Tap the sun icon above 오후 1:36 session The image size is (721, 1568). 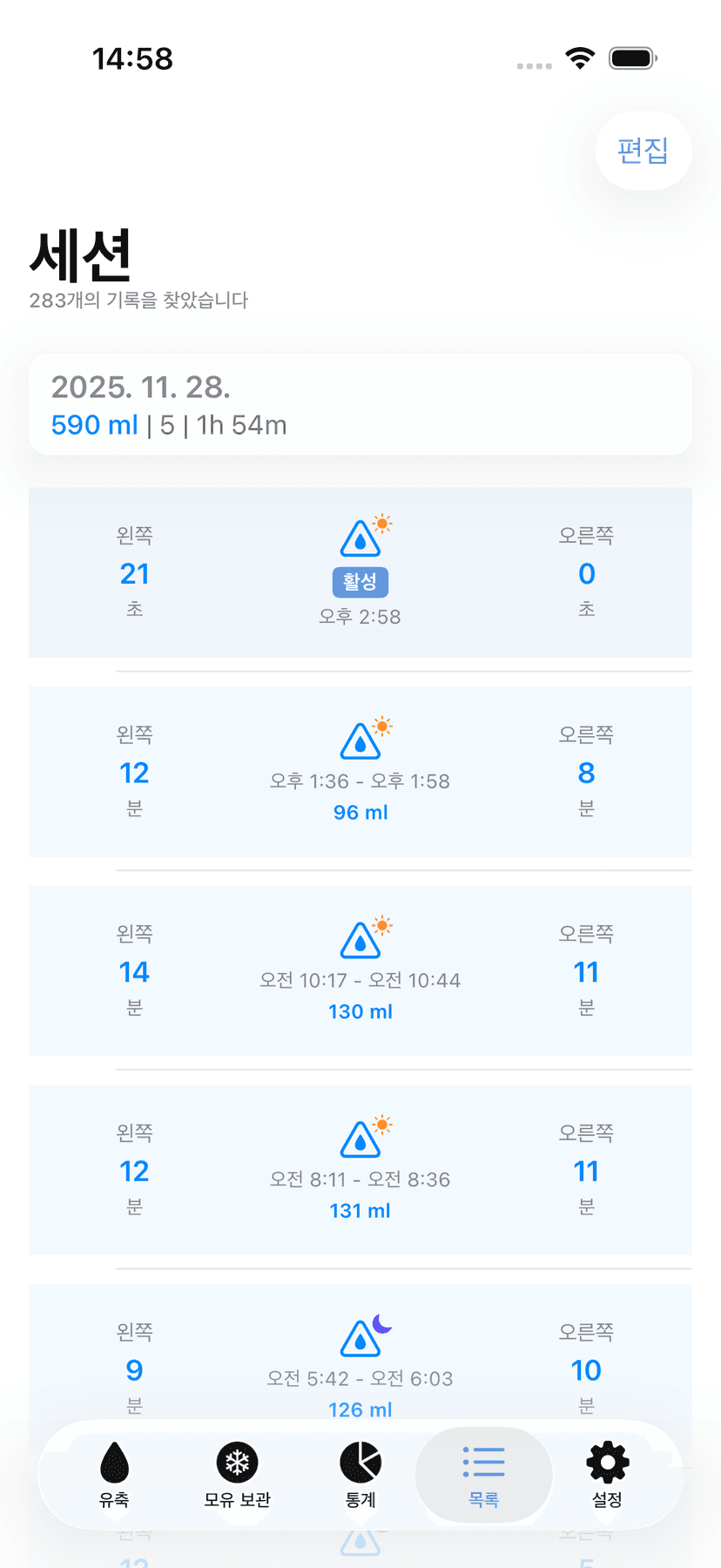coord(381,725)
